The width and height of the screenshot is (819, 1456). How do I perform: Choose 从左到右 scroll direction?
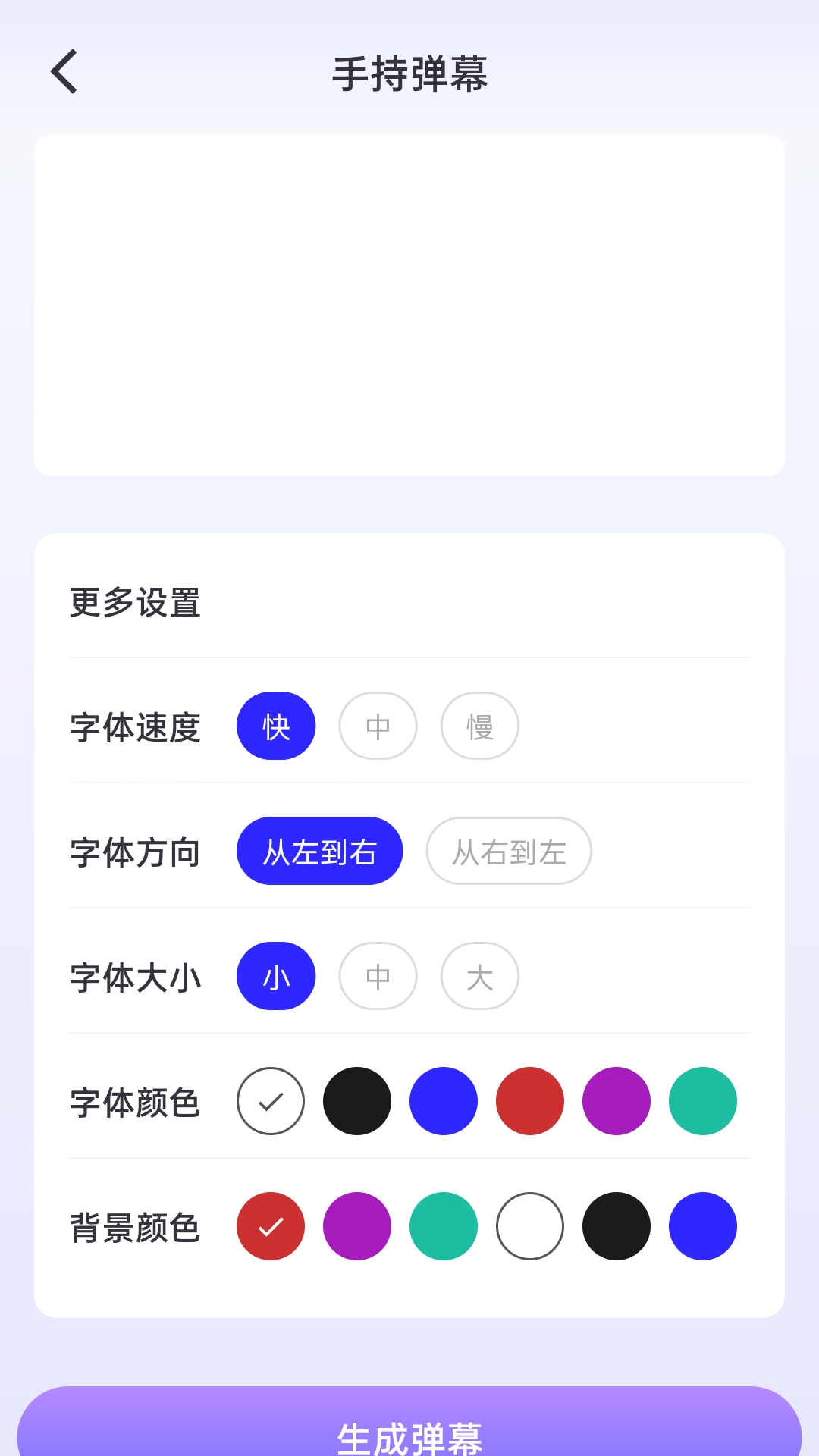[319, 851]
